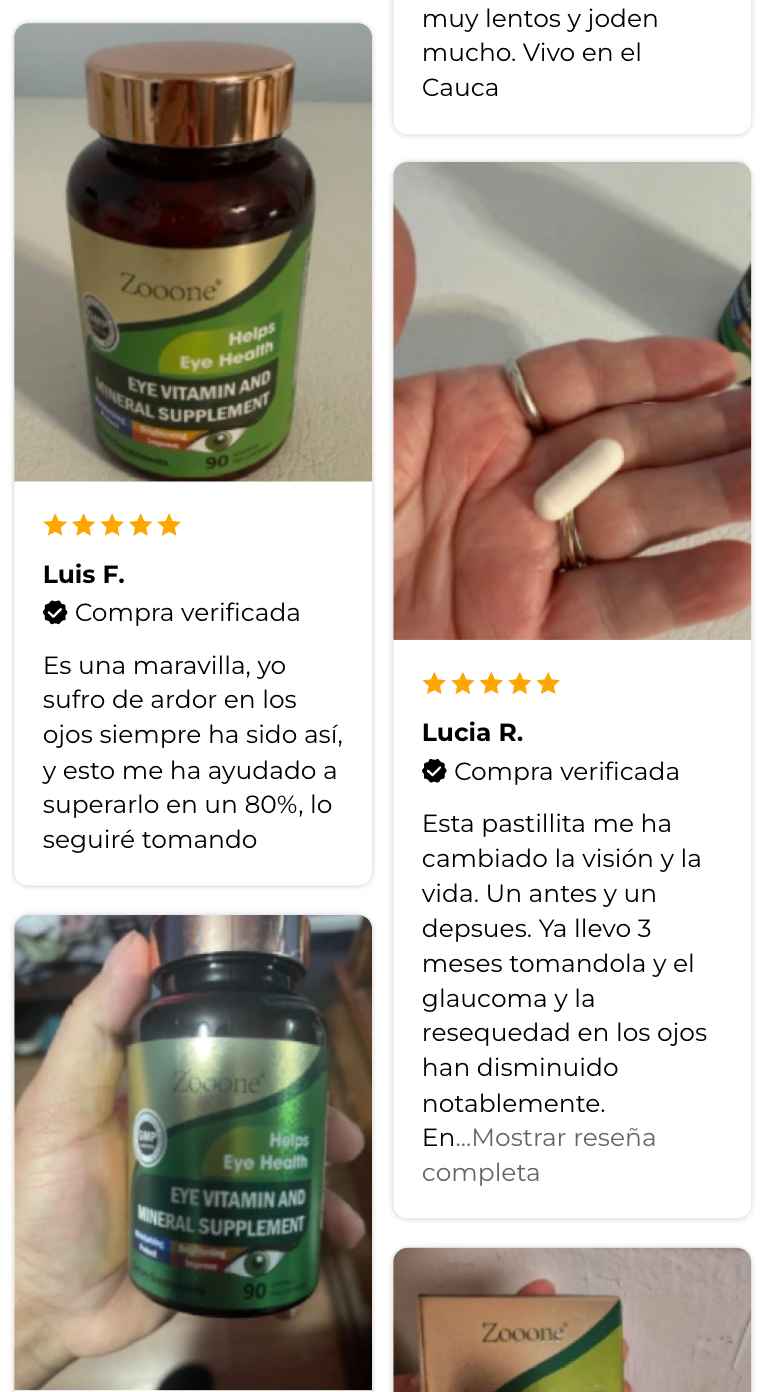Viewport: 764px width, 1392px height.
Task: Open the review photo of the Zooone box
Action: click(x=571, y=1320)
